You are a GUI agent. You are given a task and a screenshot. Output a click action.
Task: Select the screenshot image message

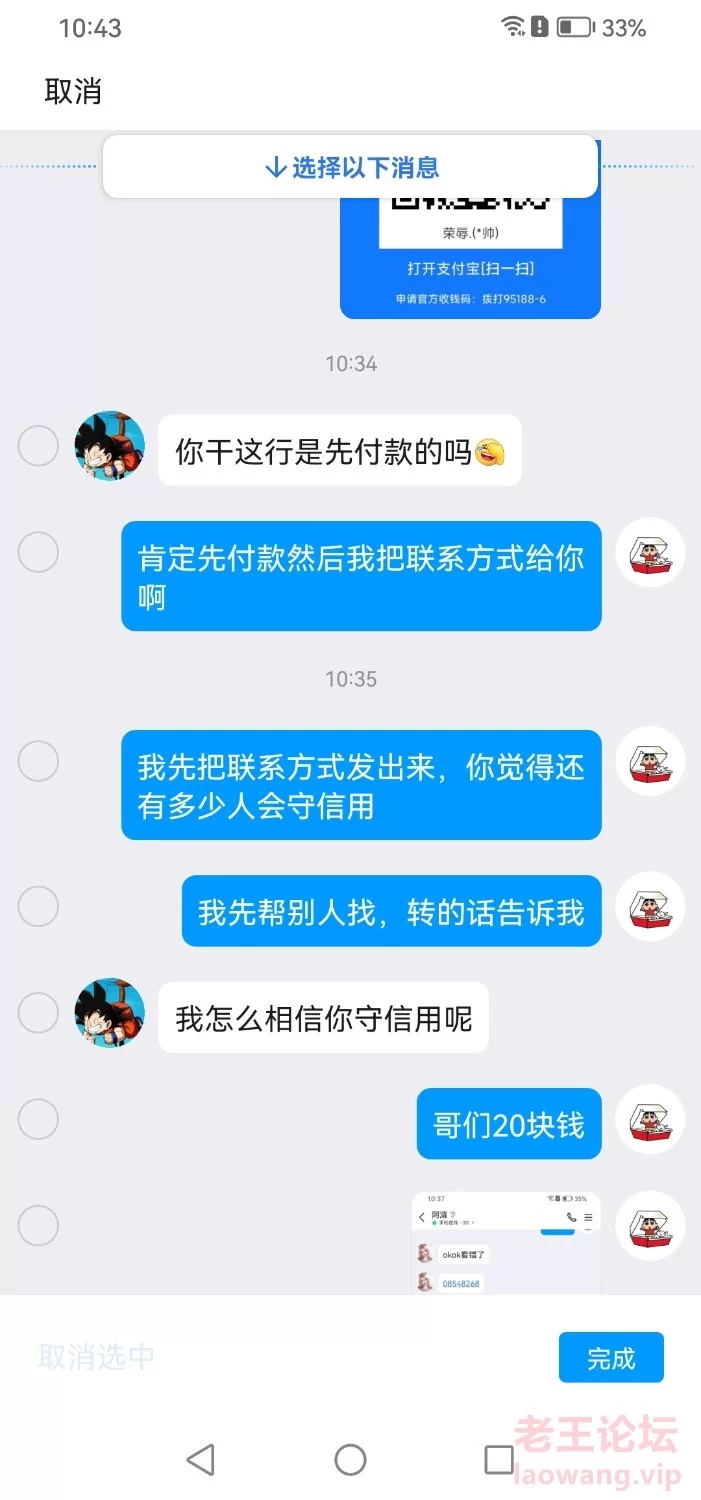[38, 1225]
